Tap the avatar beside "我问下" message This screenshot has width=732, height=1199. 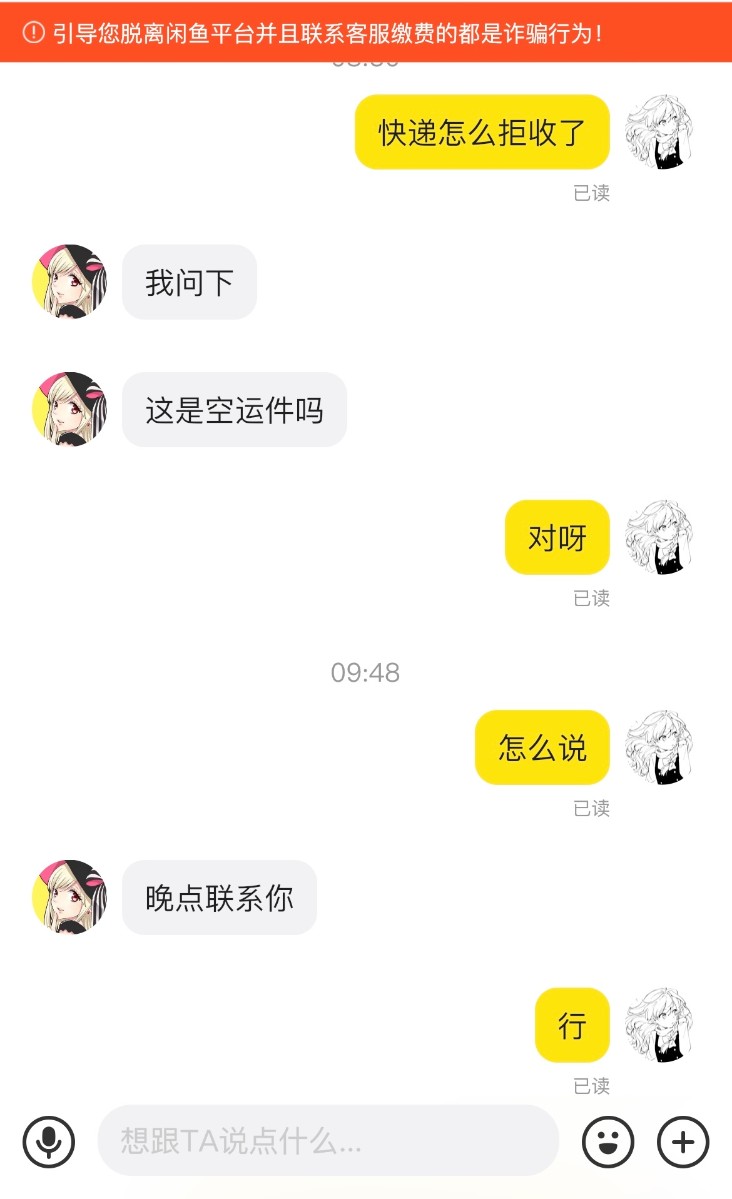pyautogui.click(x=70, y=281)
